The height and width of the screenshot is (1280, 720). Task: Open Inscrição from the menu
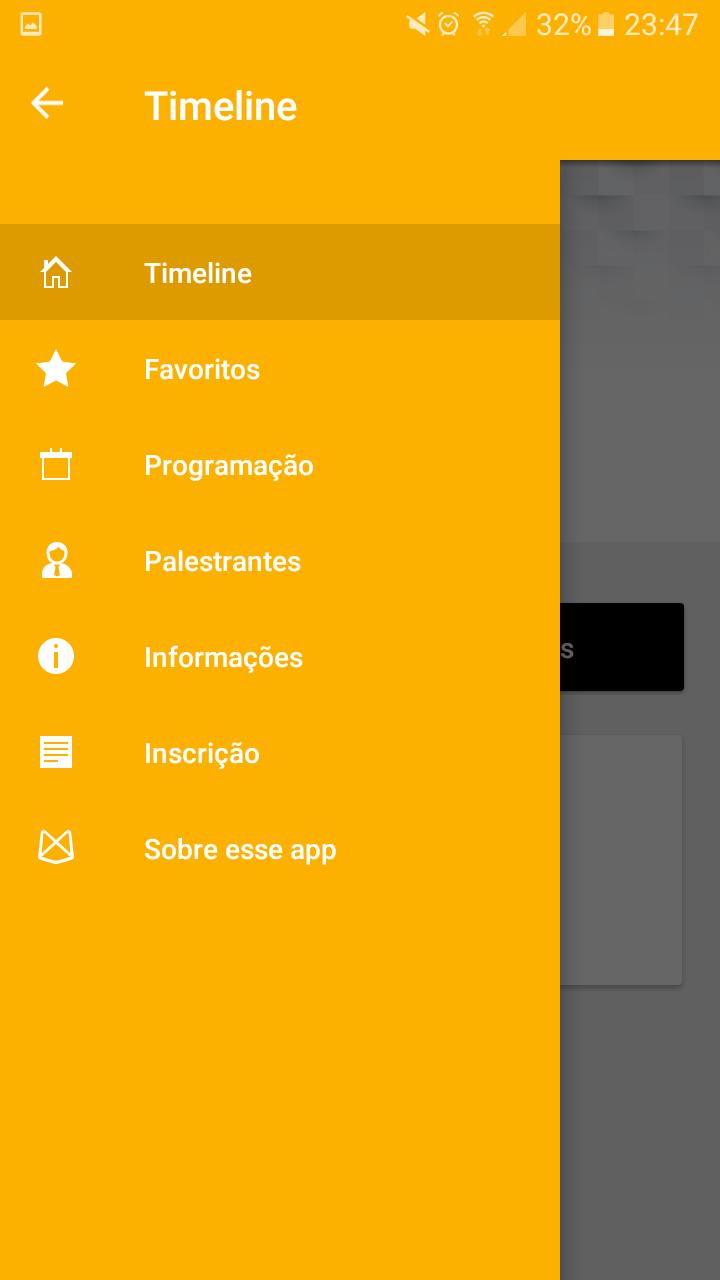point(201,753)
